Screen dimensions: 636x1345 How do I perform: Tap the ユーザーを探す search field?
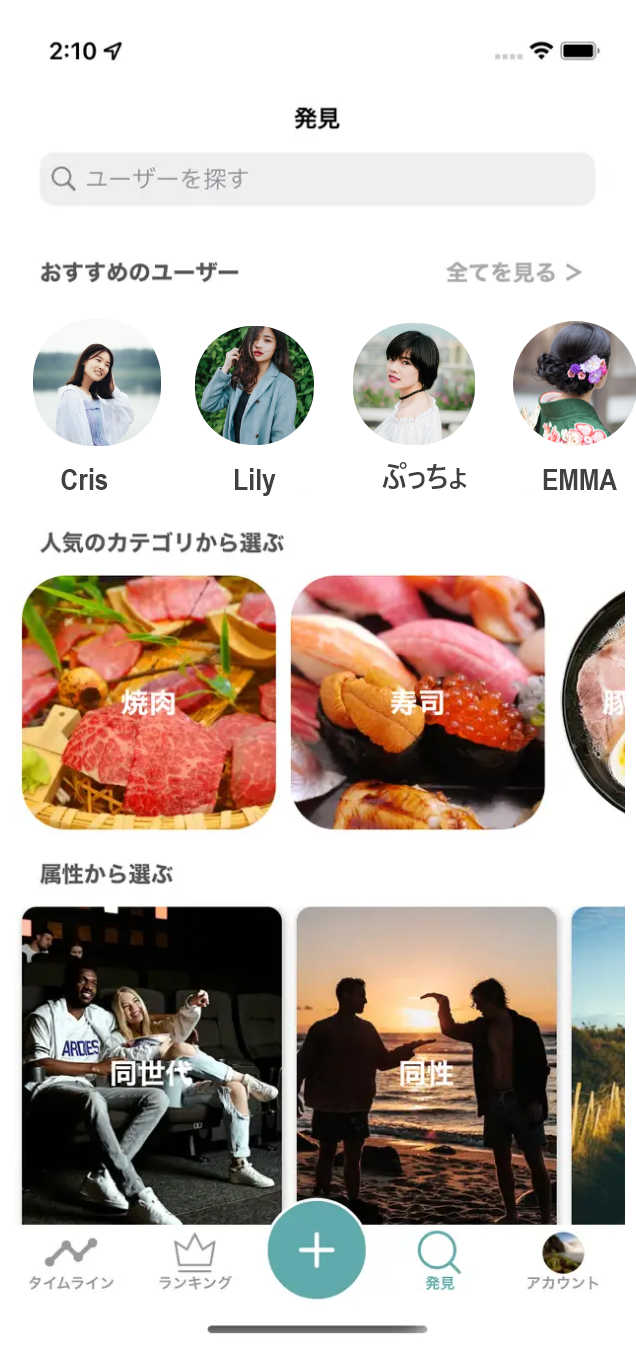317,179
